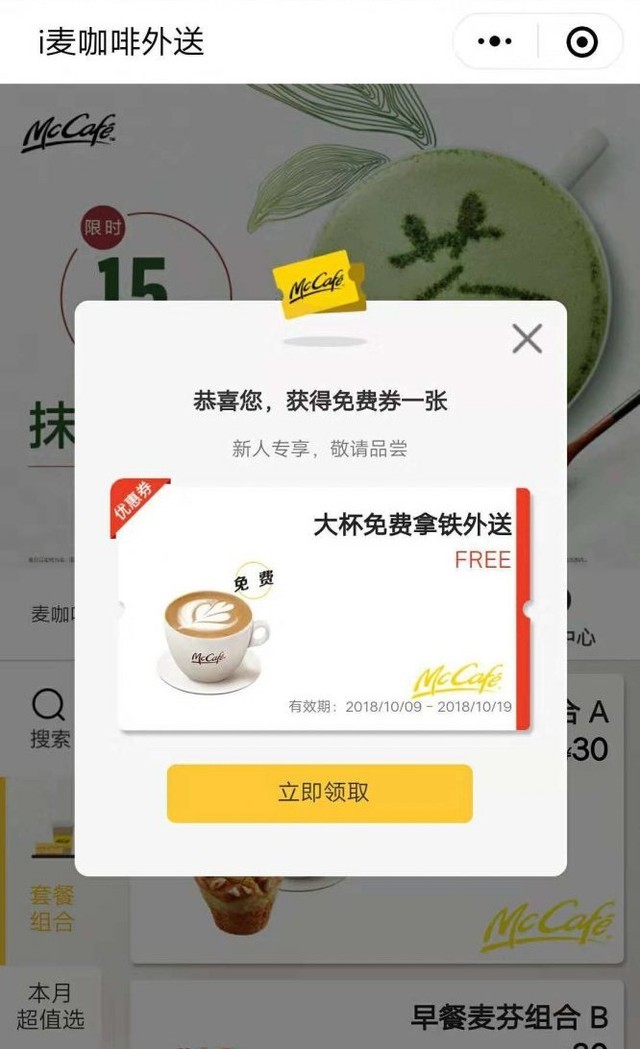Dismiss the free coupon popup
Screen dimensions: 640x1049
coord(527,339)
